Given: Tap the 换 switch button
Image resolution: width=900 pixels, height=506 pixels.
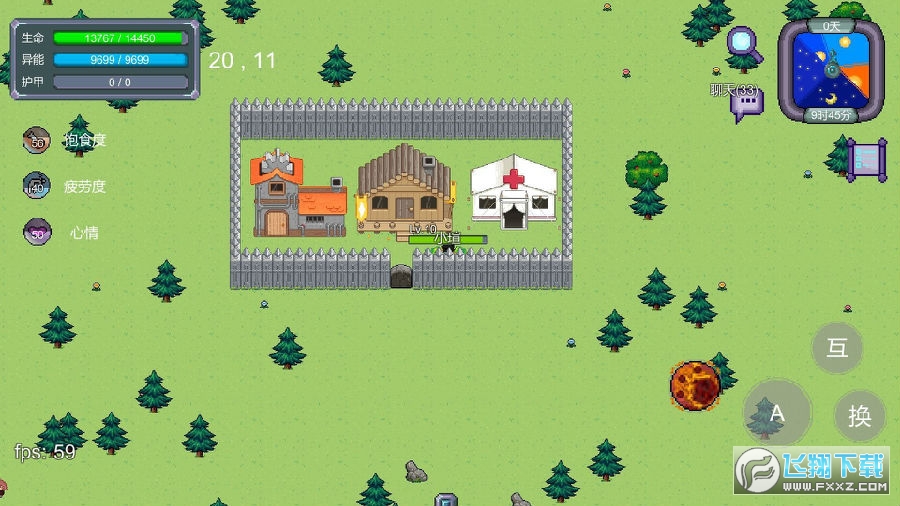Looking at the screenshot, I should [x=859, y=416].
